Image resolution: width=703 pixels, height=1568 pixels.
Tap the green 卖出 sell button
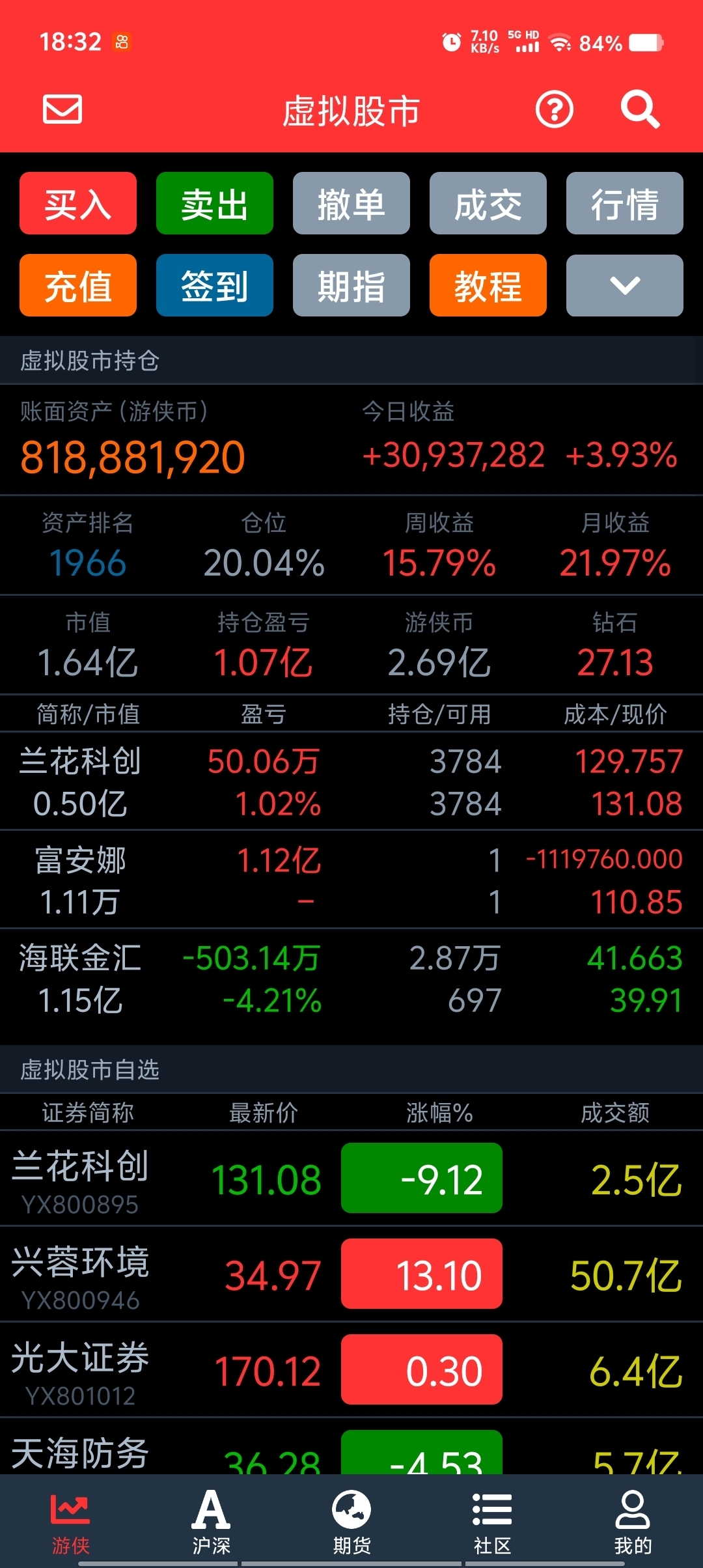coord(214,204)
